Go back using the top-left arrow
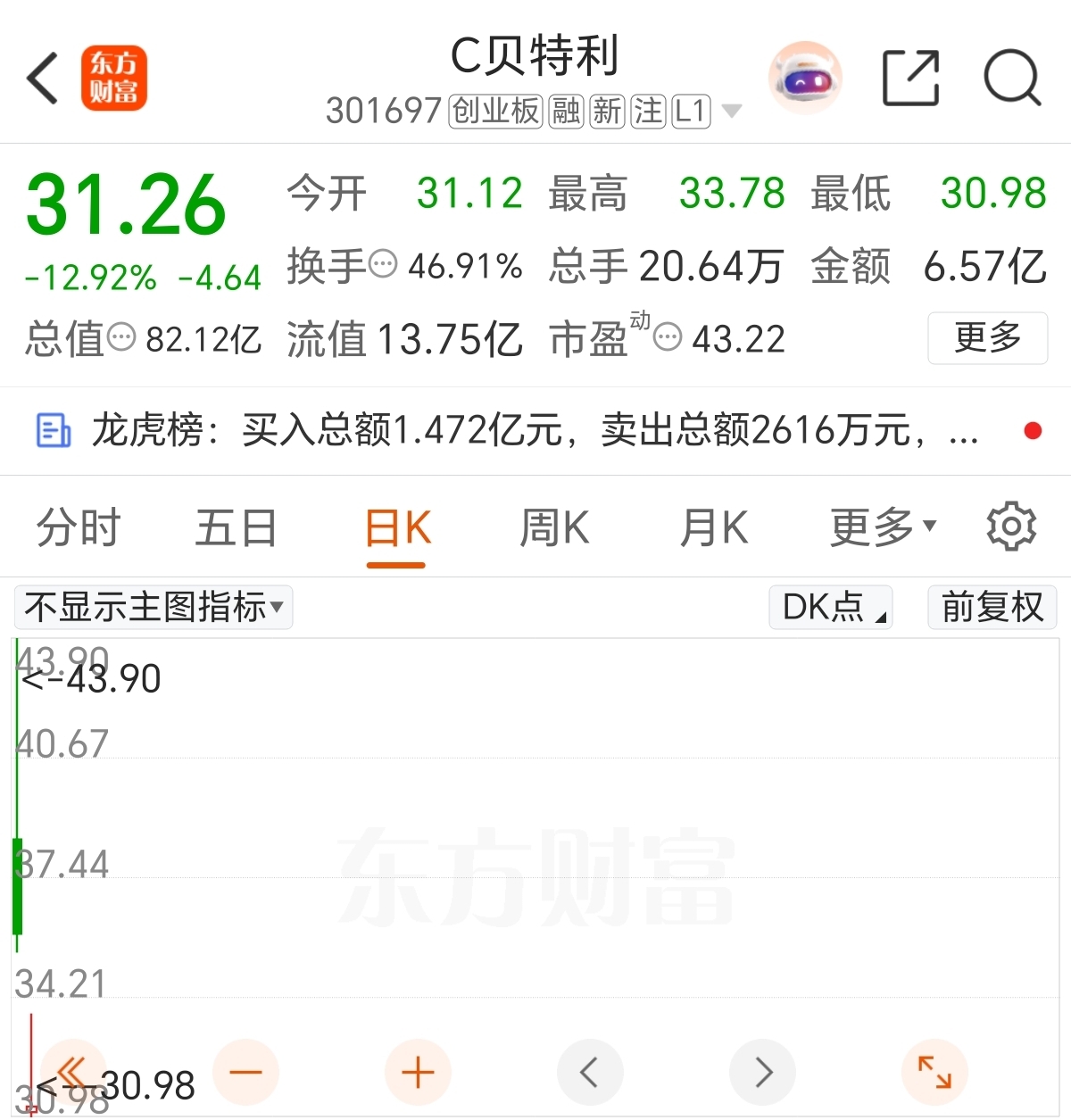The image size is (1071, 1120). 42,79
